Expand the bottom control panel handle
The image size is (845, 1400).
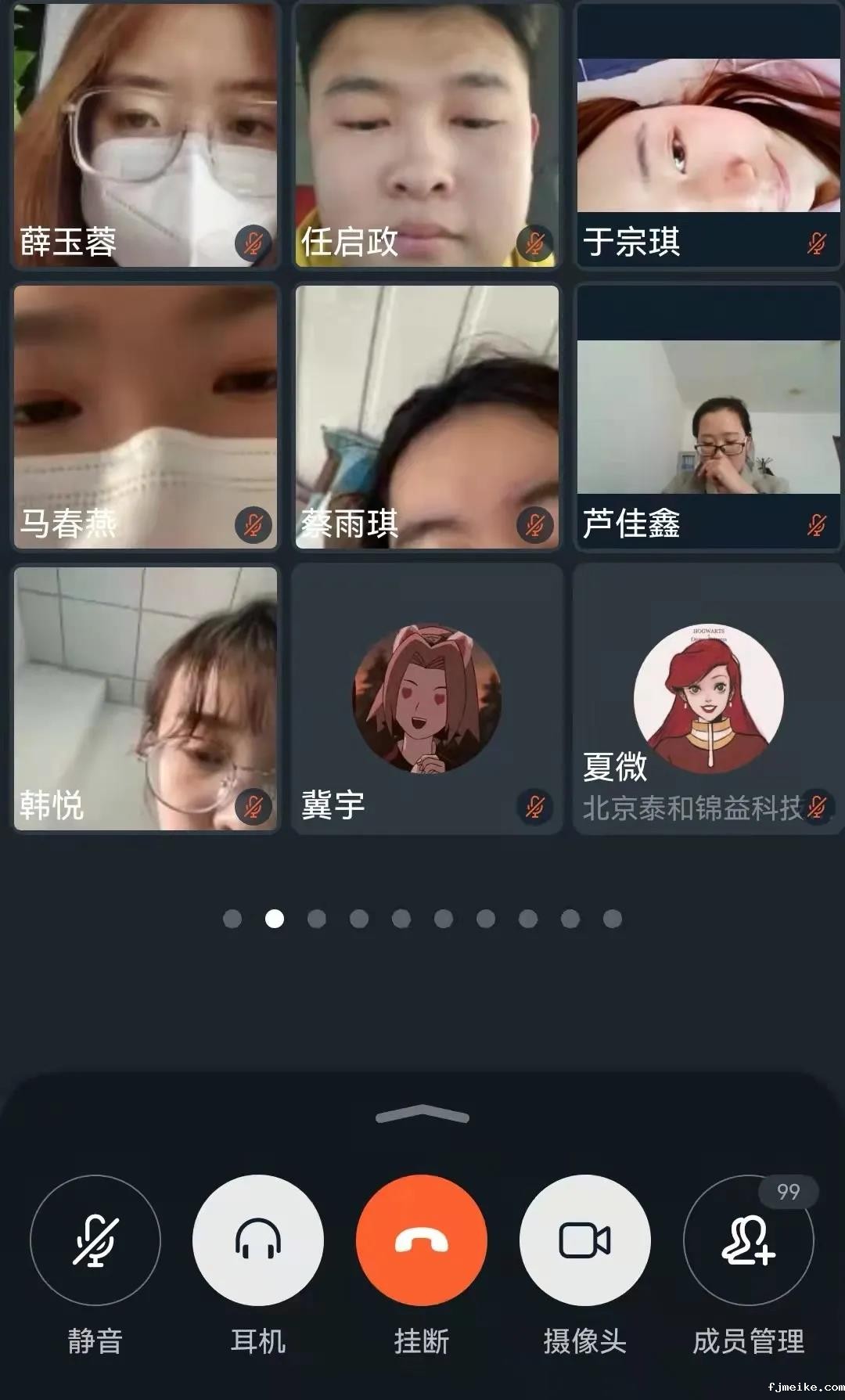(x=422, y=1114)
